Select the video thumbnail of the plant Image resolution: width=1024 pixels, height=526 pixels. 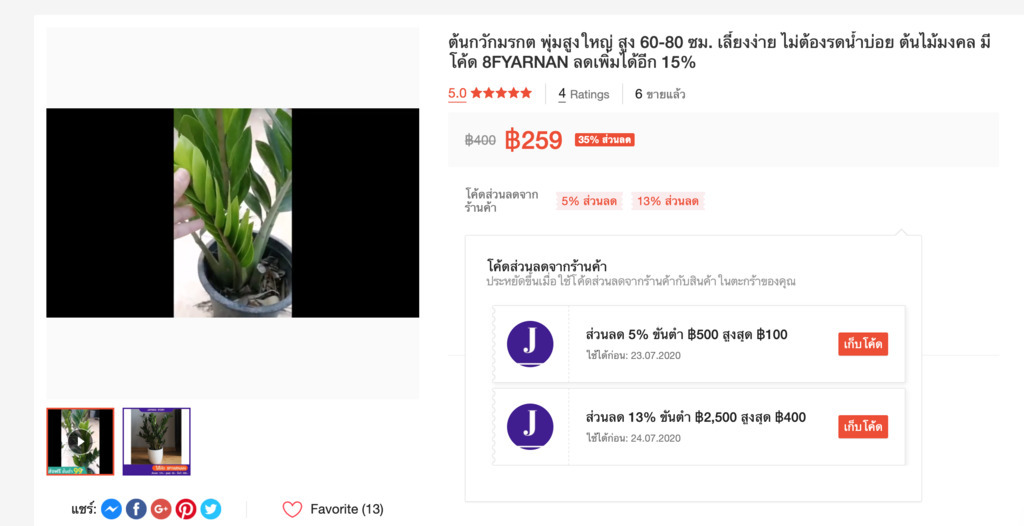[80, 441]
